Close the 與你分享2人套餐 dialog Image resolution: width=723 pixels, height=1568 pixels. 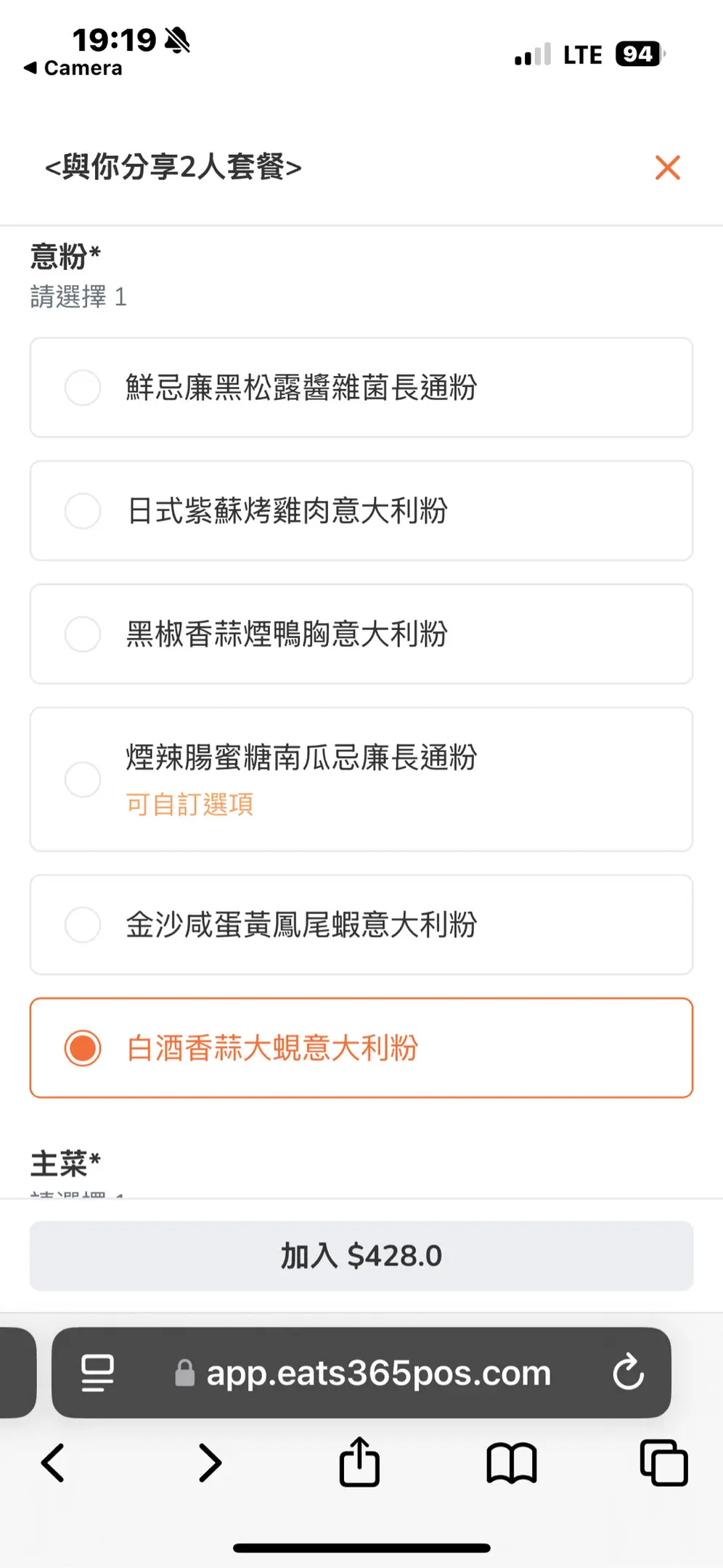667,168
